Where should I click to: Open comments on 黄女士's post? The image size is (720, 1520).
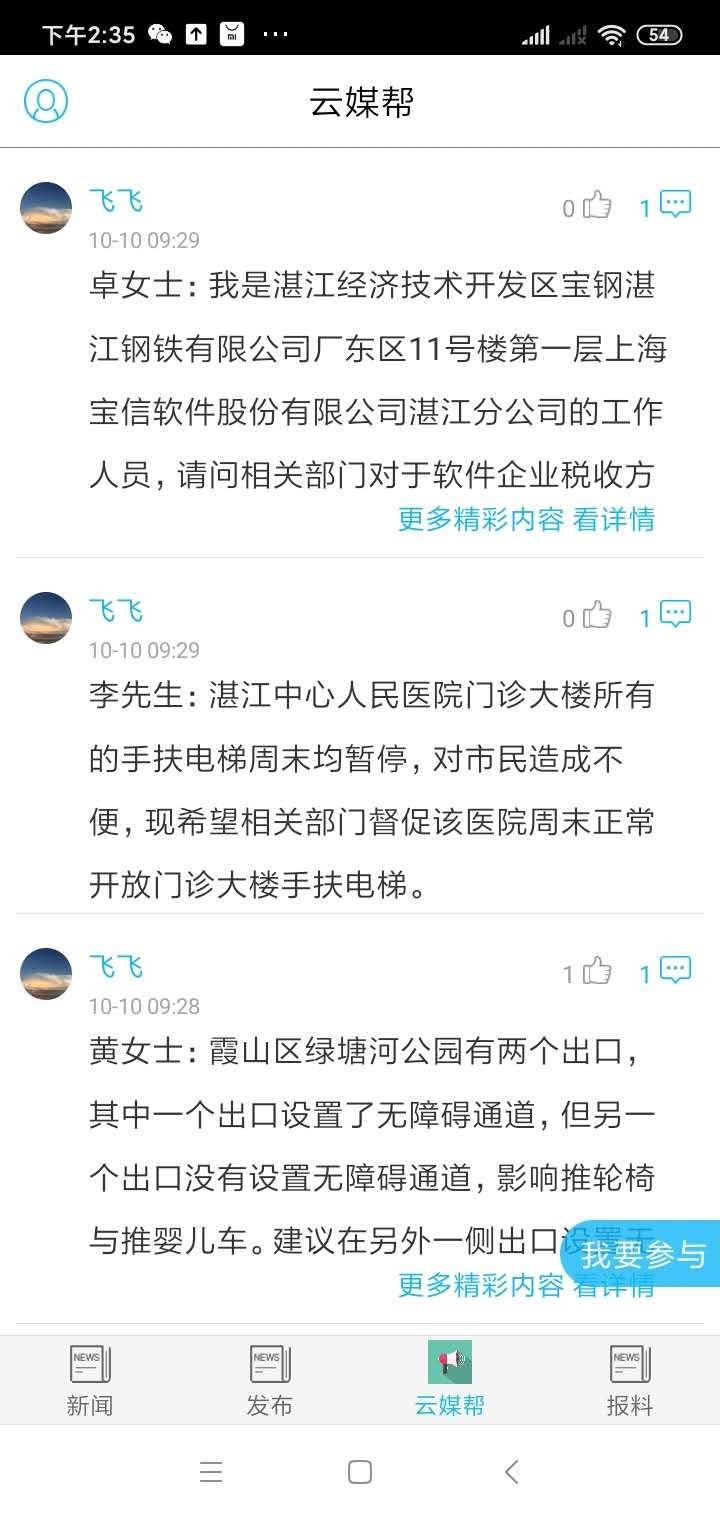[675, 971]
